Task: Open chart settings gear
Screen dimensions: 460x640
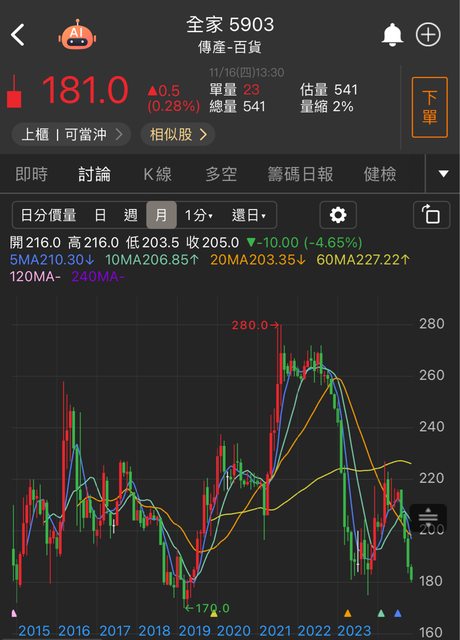Action: pyautogui.click(x=338, y=215)
